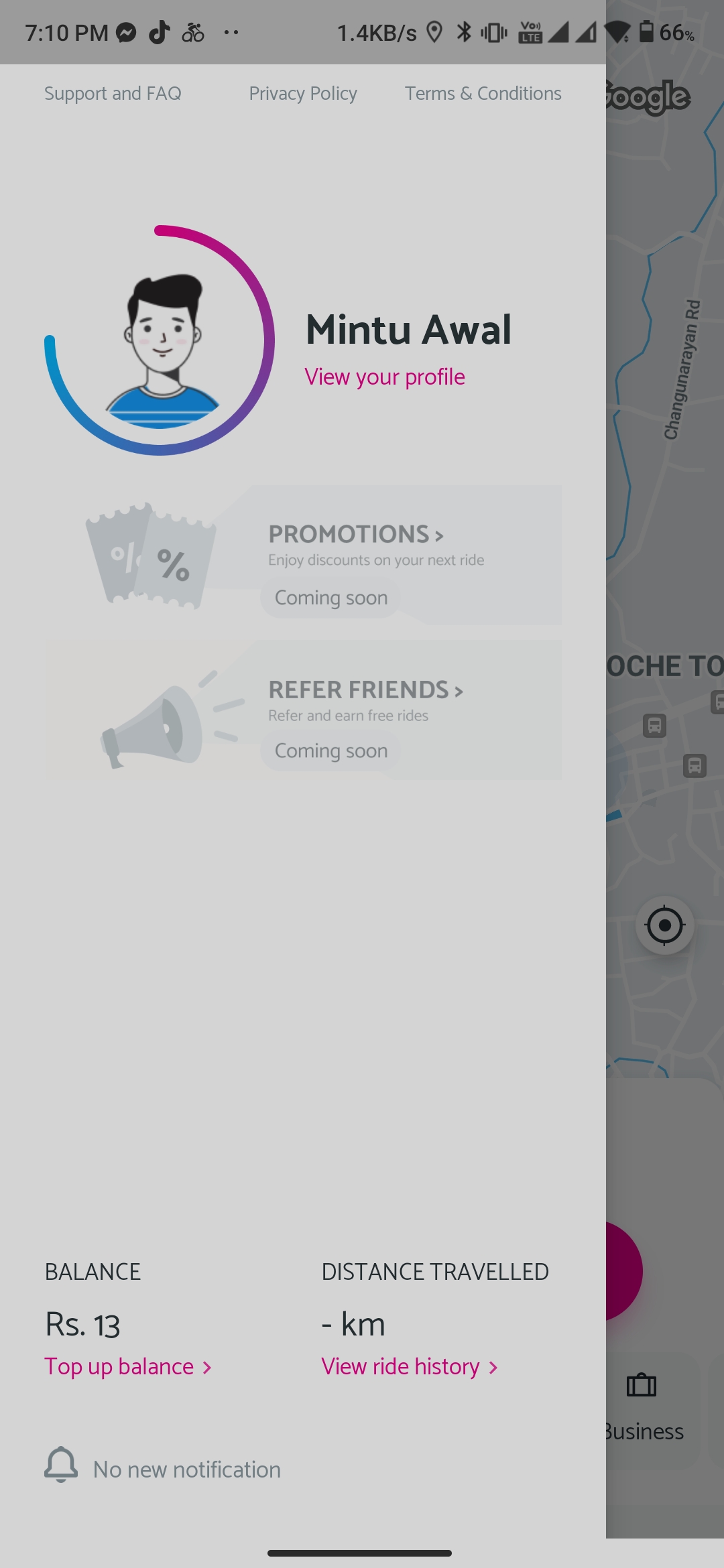Tap the current location crosshair on the map
The height and width of the screenshot is (1568, 724).
click(663, 925)
